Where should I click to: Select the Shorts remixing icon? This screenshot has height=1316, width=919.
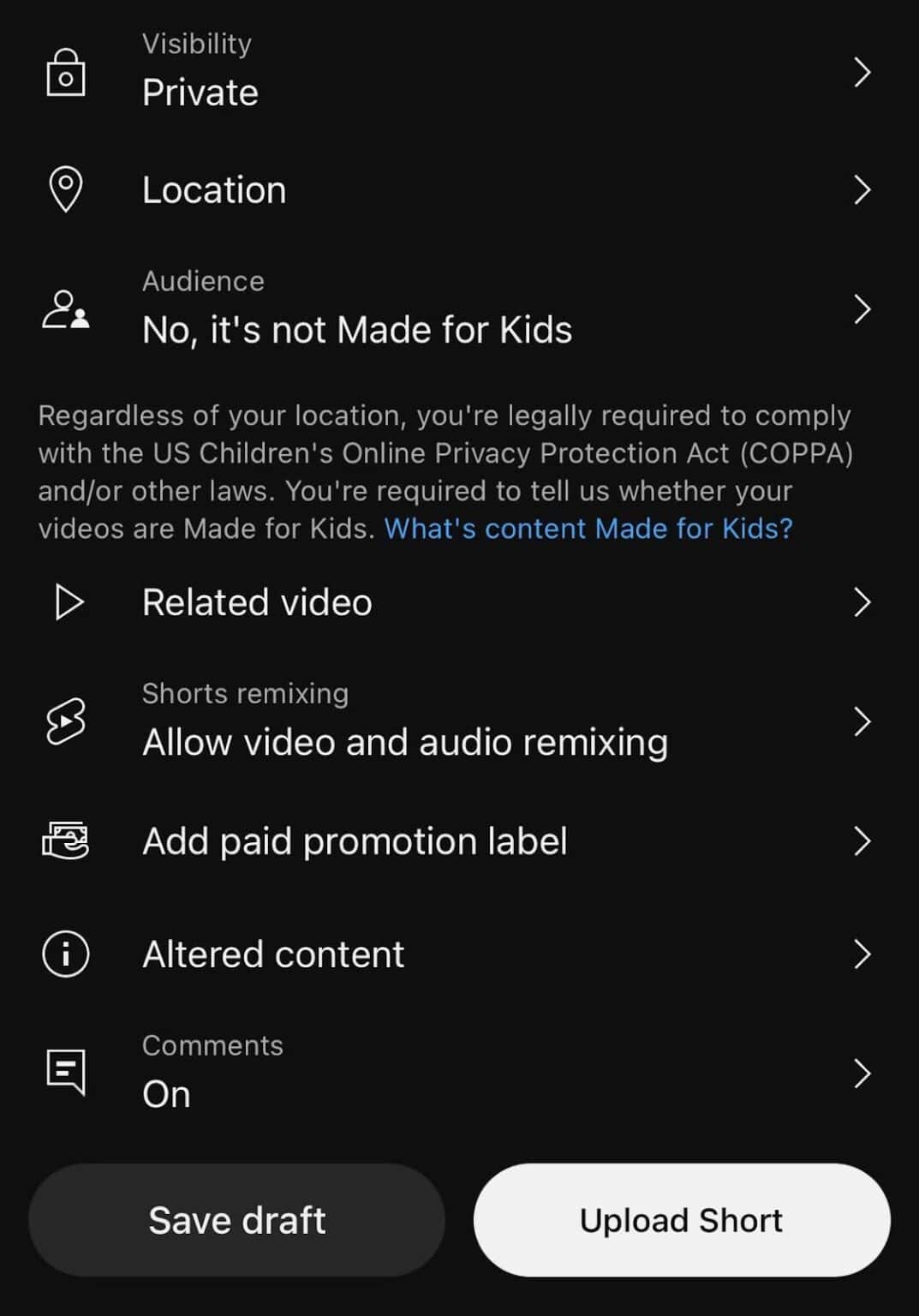[x=66, y=722]
